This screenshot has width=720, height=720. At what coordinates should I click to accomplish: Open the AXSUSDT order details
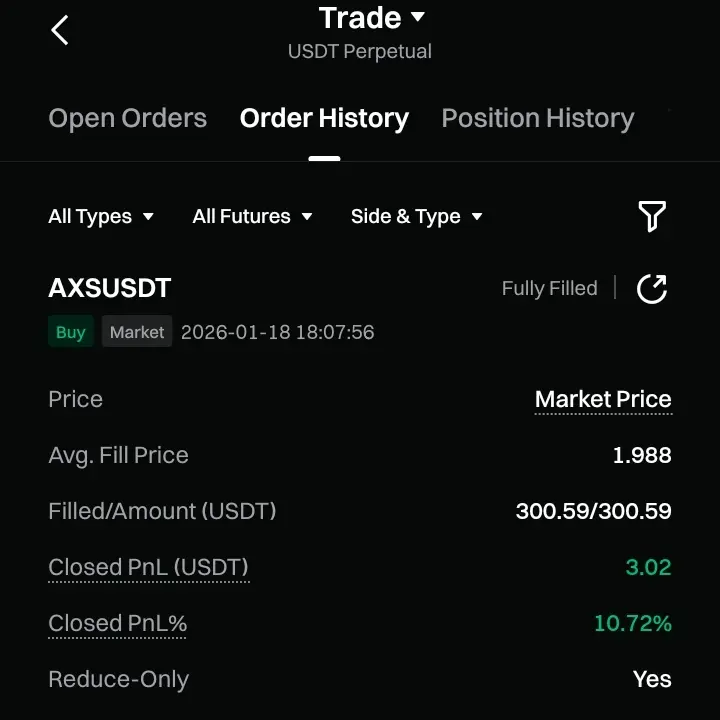pos(110,288)
